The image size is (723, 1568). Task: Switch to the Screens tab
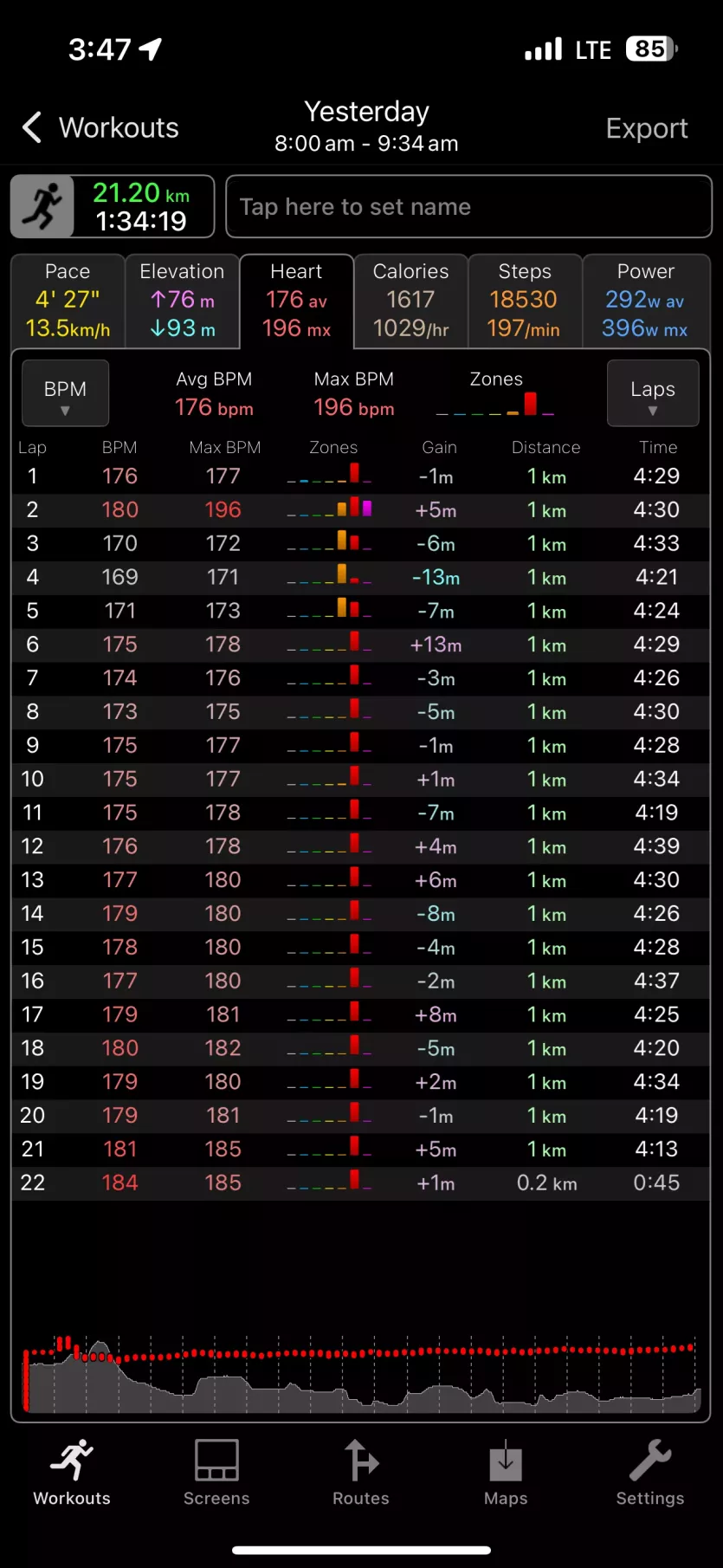click(x=216, y=1473)
